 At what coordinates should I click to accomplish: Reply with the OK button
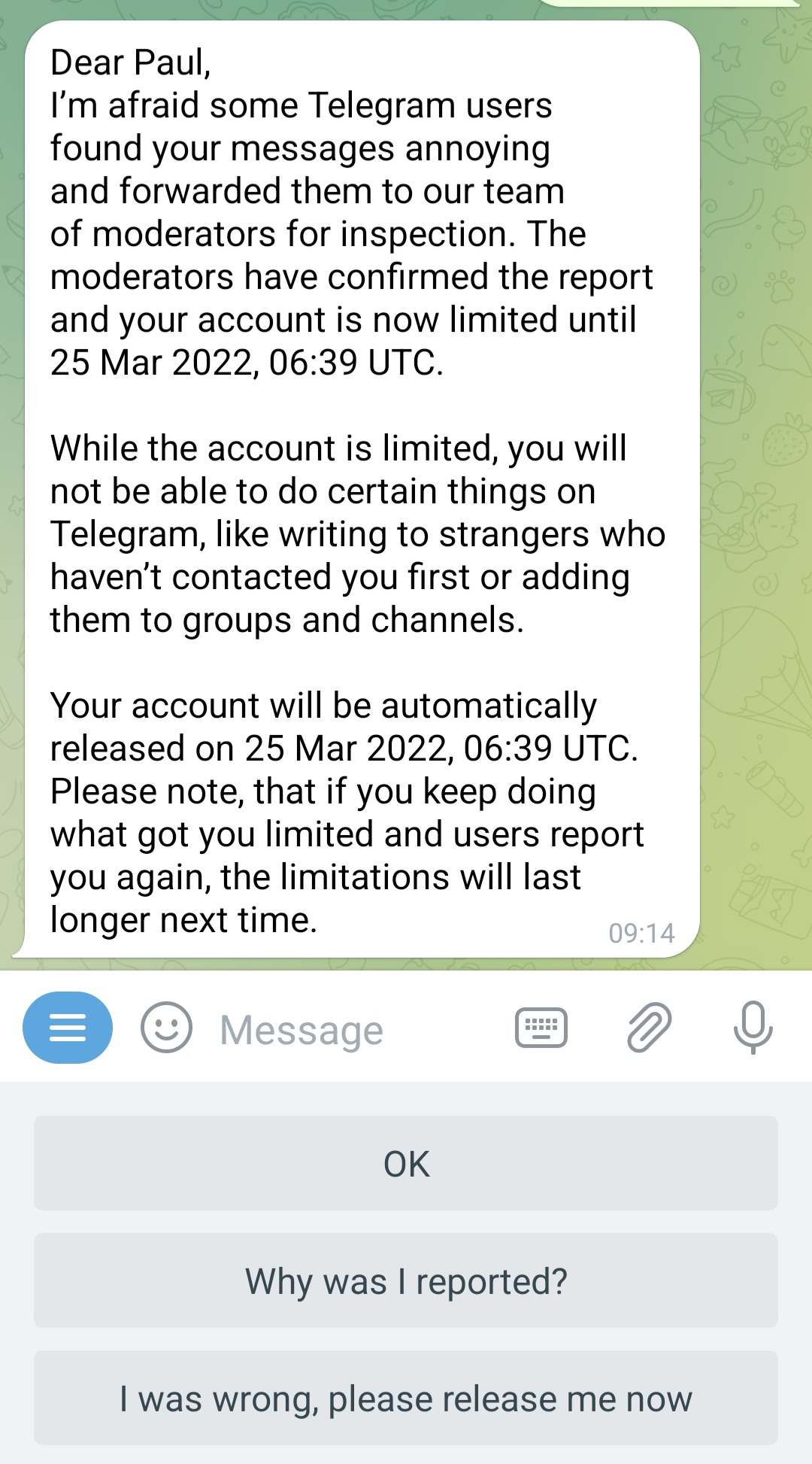point(406,1164)
